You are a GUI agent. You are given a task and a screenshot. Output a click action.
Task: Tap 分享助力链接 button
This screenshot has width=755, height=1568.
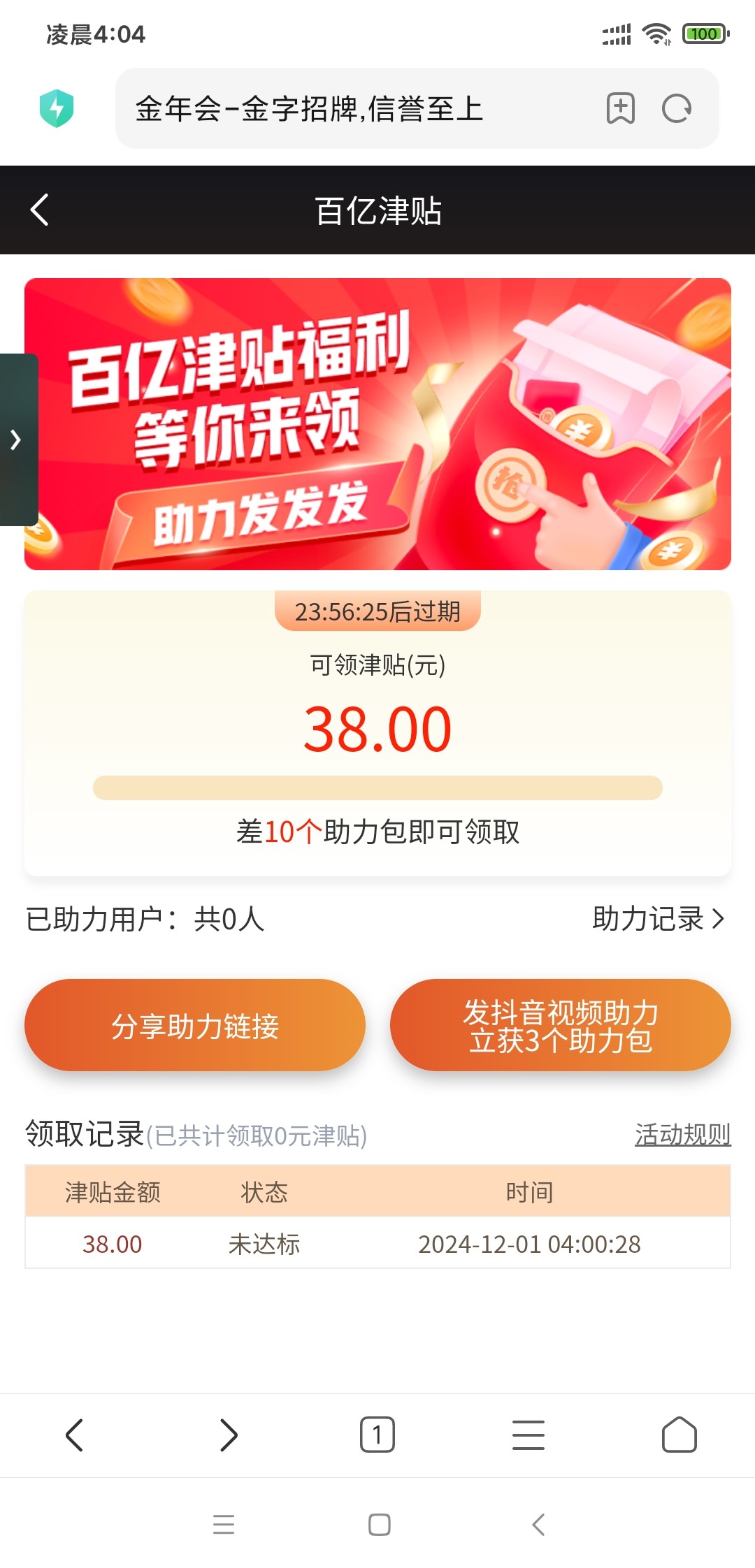pyautogui.click(x=195, y=1025)
